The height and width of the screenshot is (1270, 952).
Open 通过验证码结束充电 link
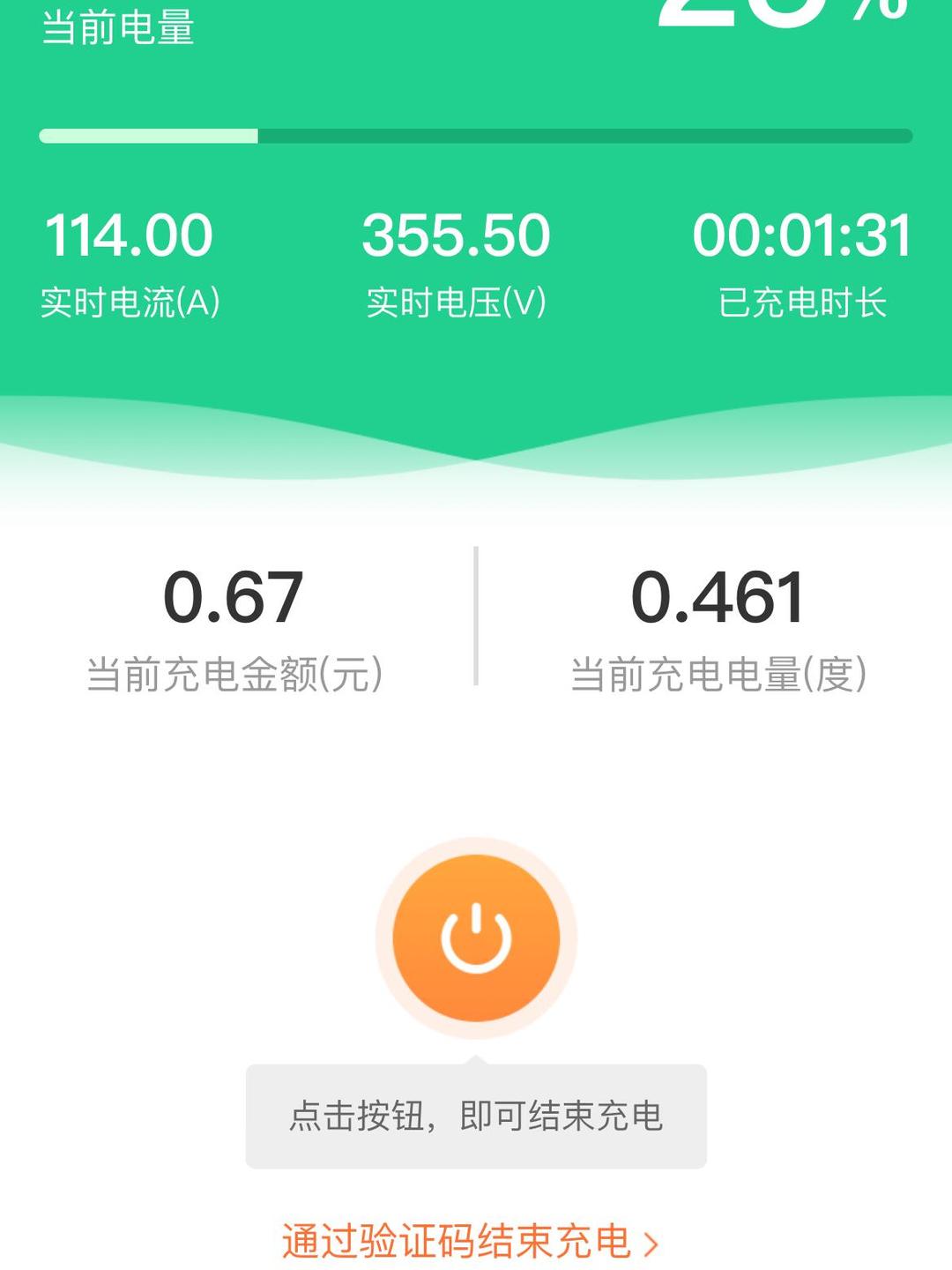tap(469, 1242)
